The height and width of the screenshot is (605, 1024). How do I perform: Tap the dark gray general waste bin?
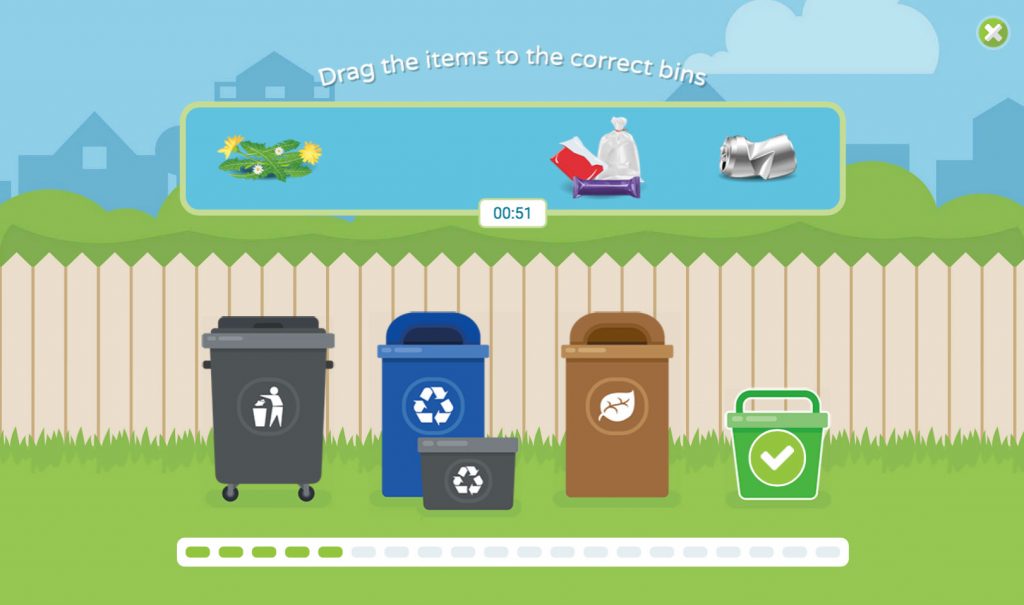click(x=268, y=408)
